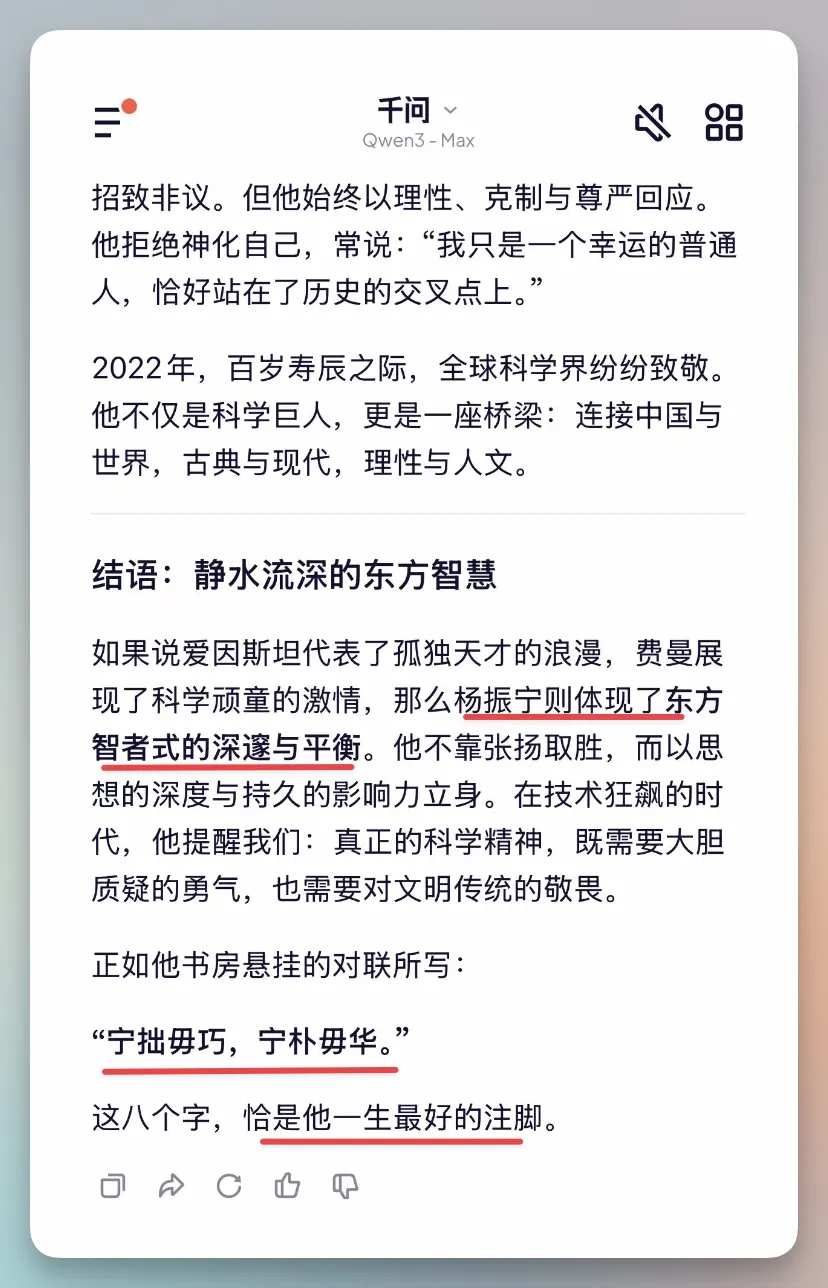The image size is (828, 1288).
Task: Open the side menu drawer
Action: 109,122
